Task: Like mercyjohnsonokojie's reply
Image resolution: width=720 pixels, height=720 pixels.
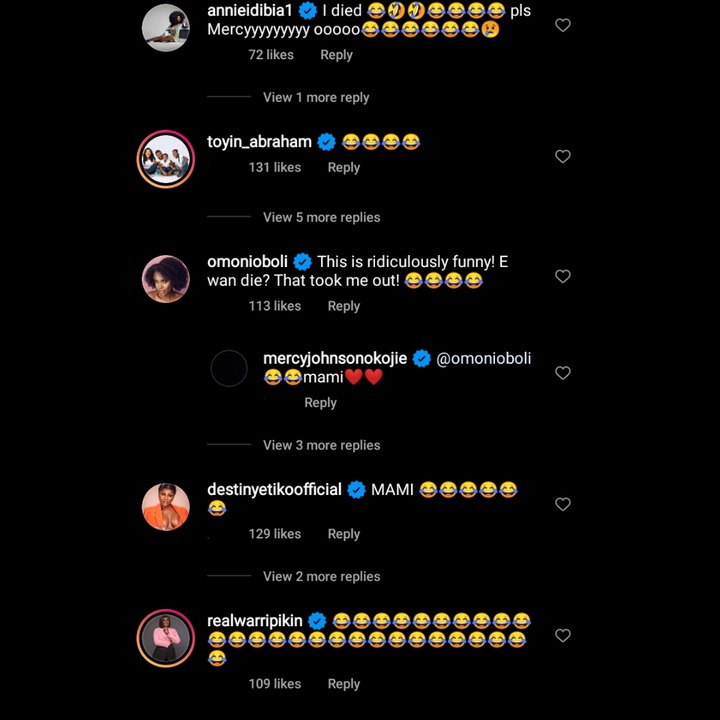Action: tap(563, 373)
